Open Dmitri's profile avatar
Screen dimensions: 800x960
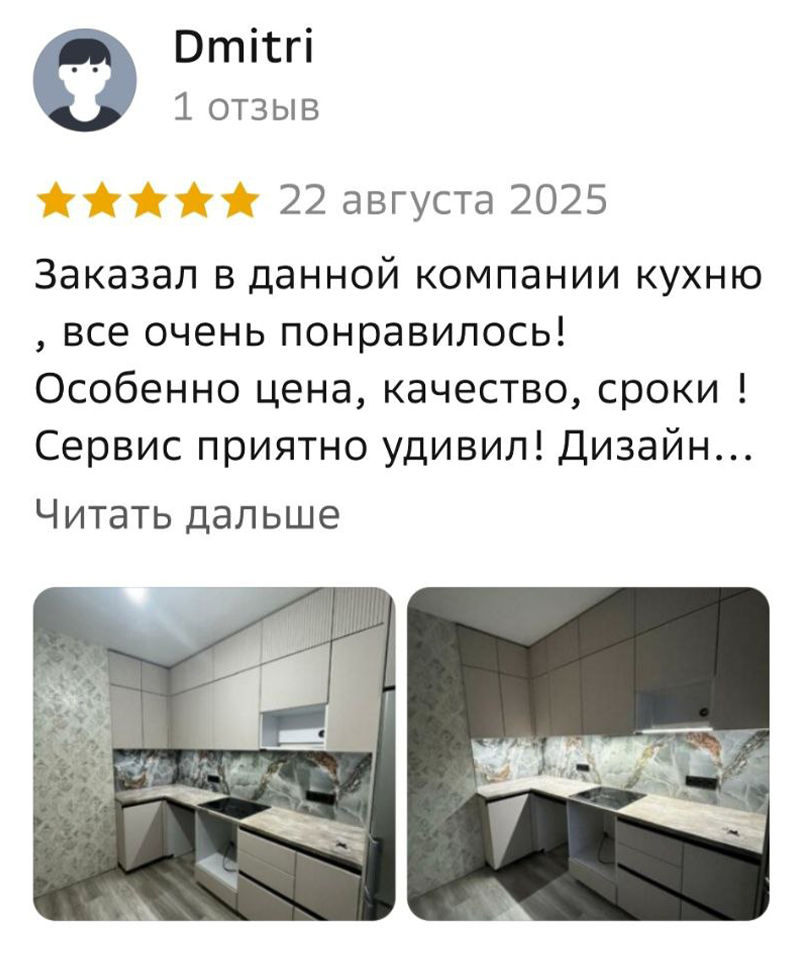click(x=85, y=80)
